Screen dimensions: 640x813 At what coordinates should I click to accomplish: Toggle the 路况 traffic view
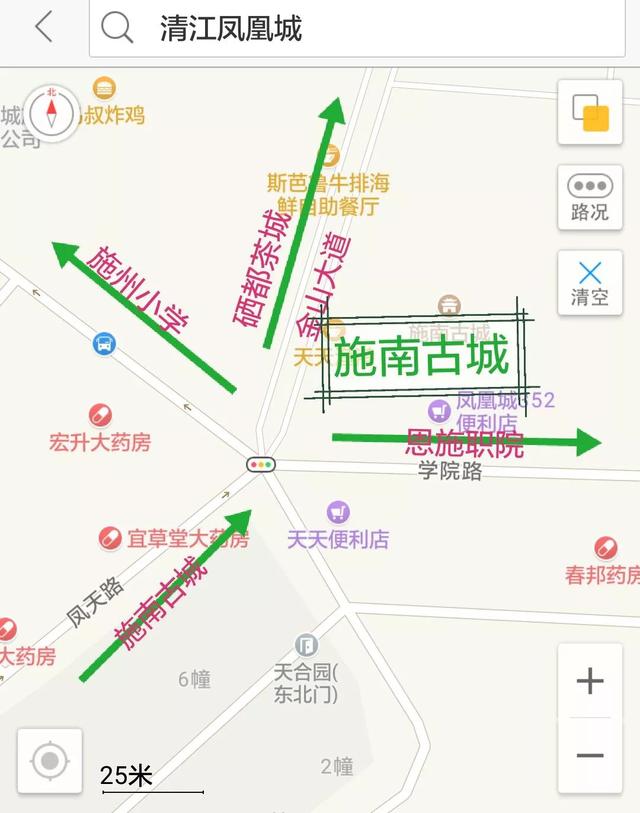pos(590,198)
